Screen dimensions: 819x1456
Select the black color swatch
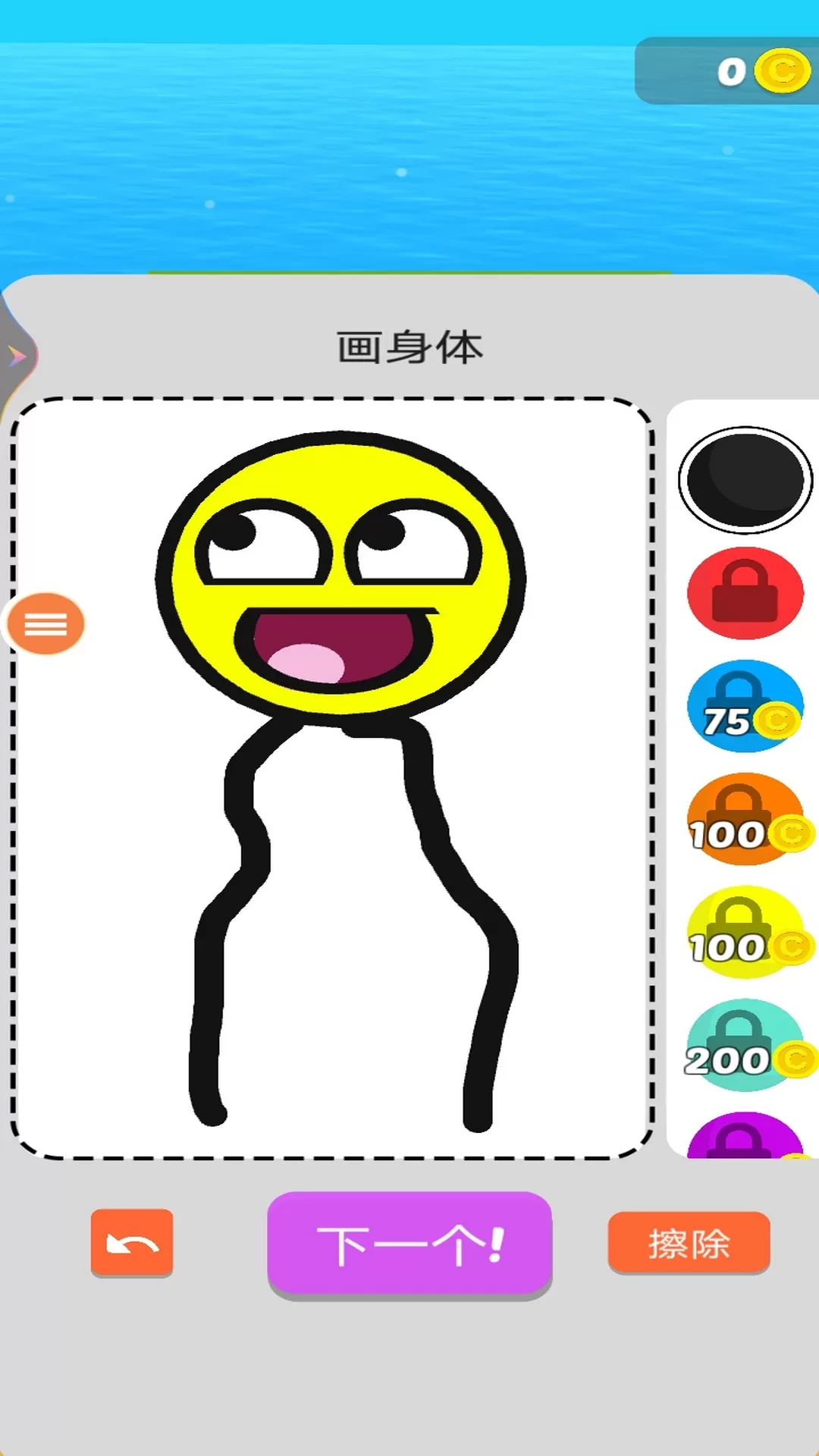click(745, 480)
